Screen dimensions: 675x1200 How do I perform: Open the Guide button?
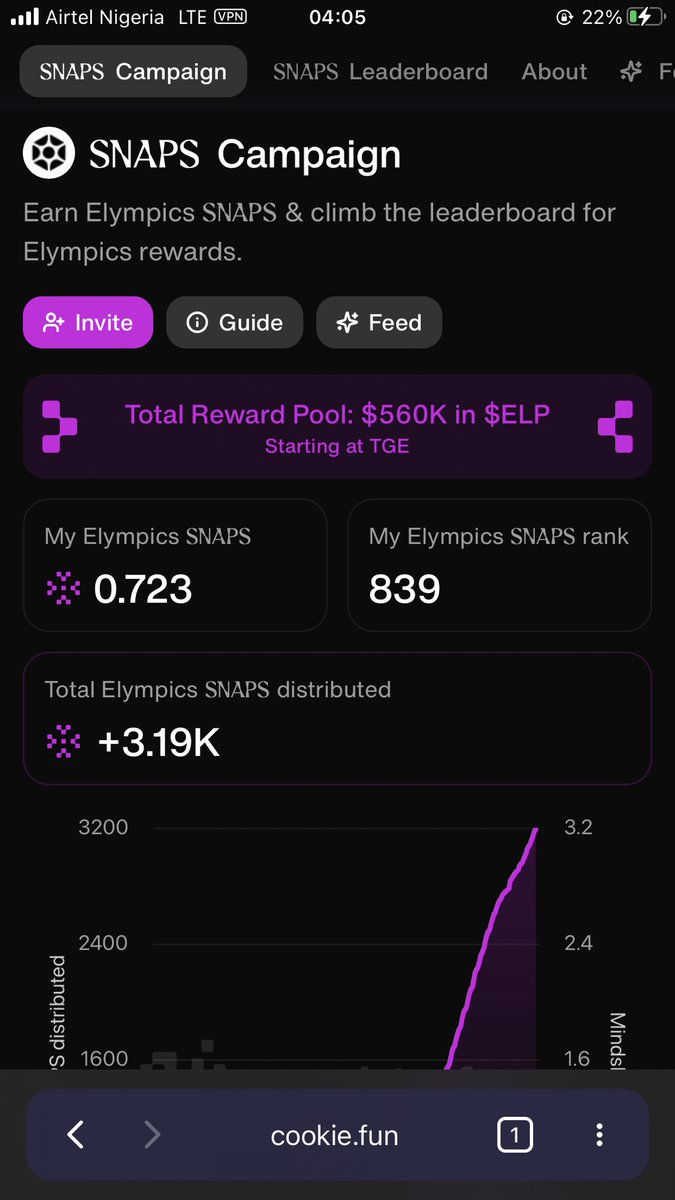235,322
